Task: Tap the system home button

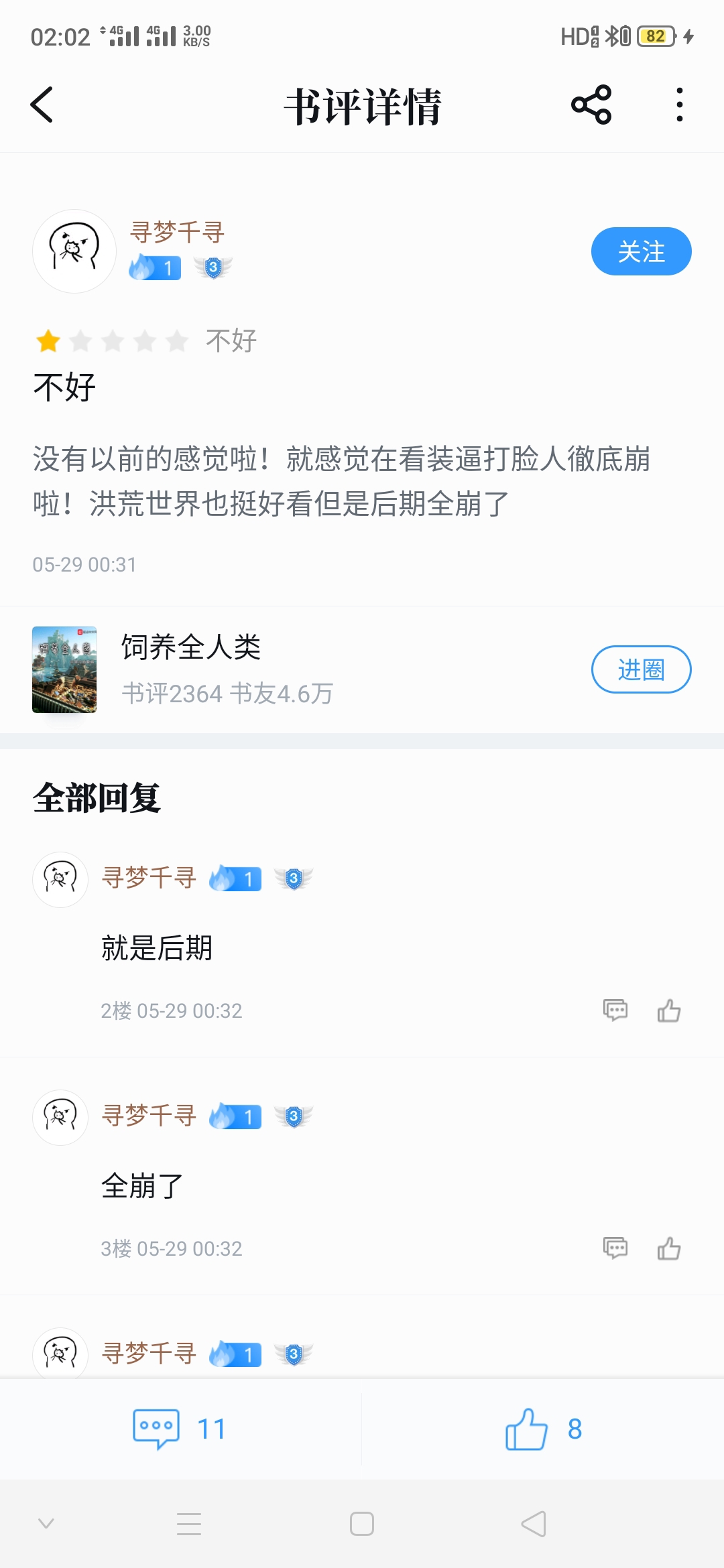Action: [362, 1524]
